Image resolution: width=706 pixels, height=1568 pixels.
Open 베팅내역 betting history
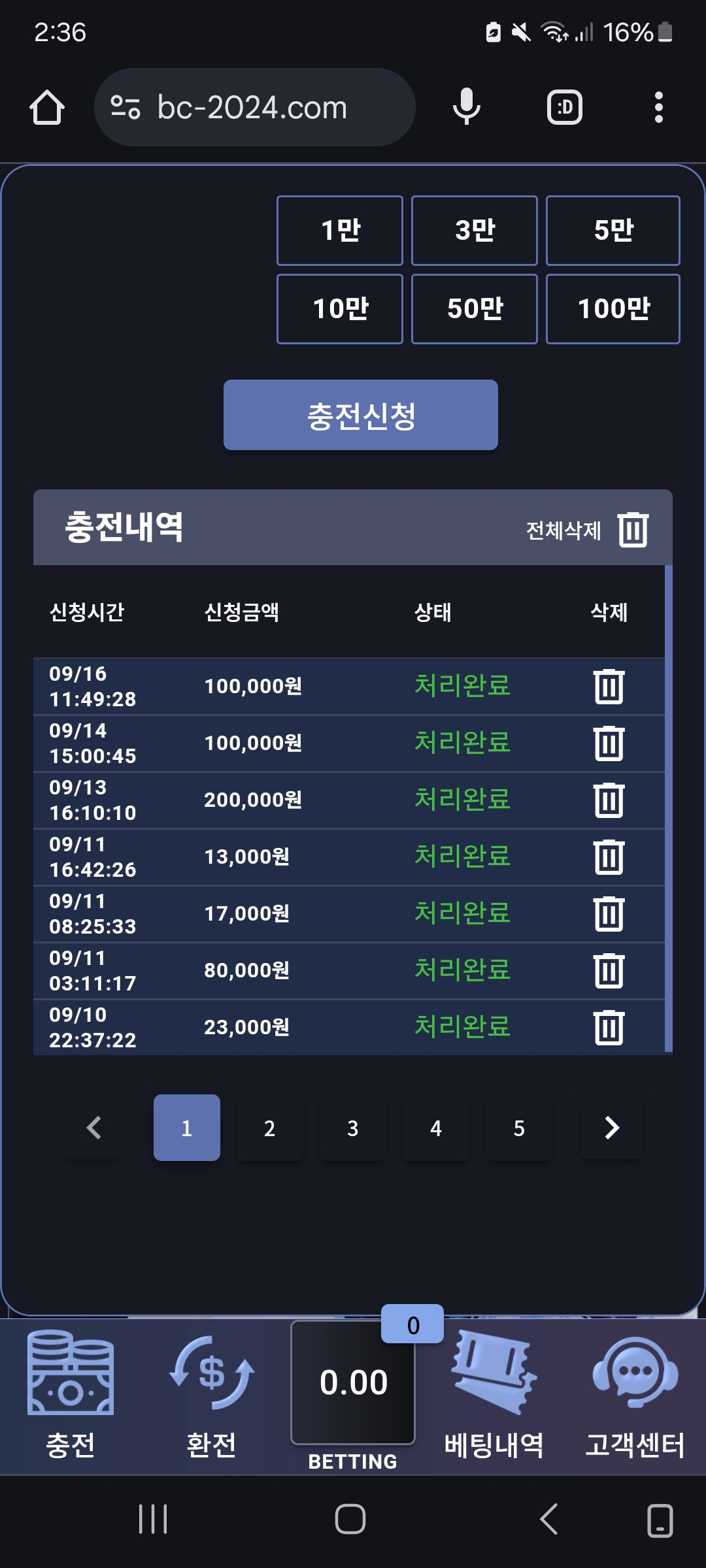[494, 1396]
